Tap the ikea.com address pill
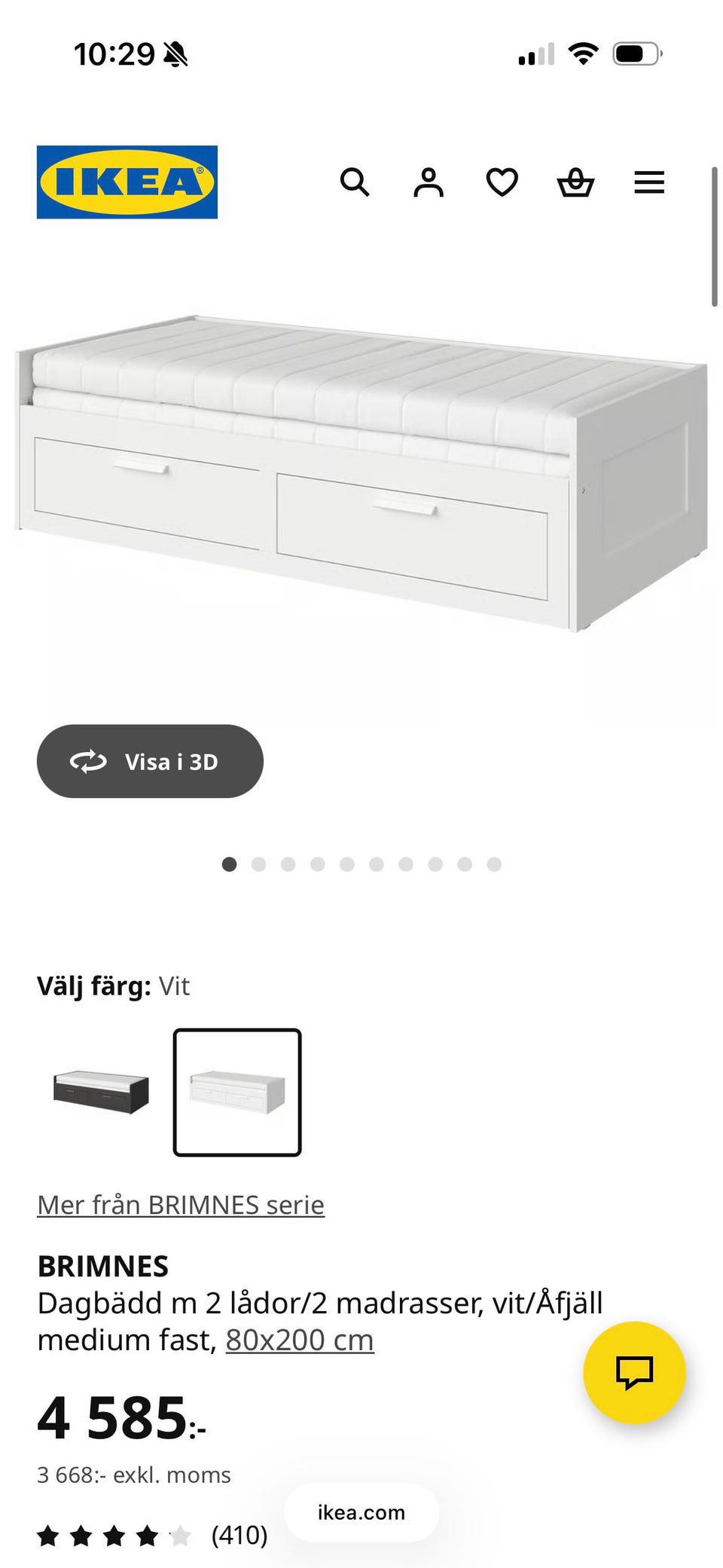The height and width of the screenshot is (1568, 723). coord(361,1512)
